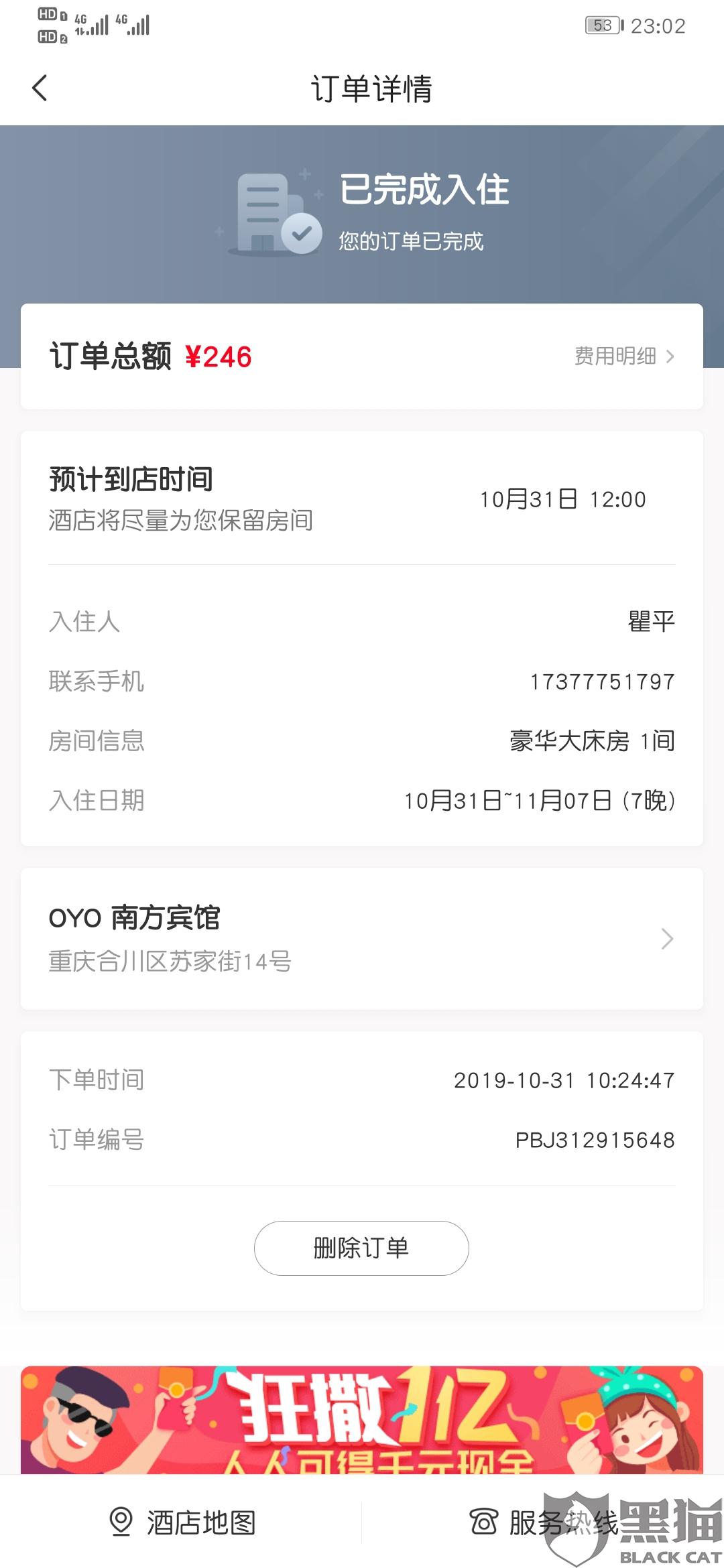This screenshot has height=1568, width=724.
Task: Open the 狂撒1亿 promotion banner
Action: [x=361, y=1419]
